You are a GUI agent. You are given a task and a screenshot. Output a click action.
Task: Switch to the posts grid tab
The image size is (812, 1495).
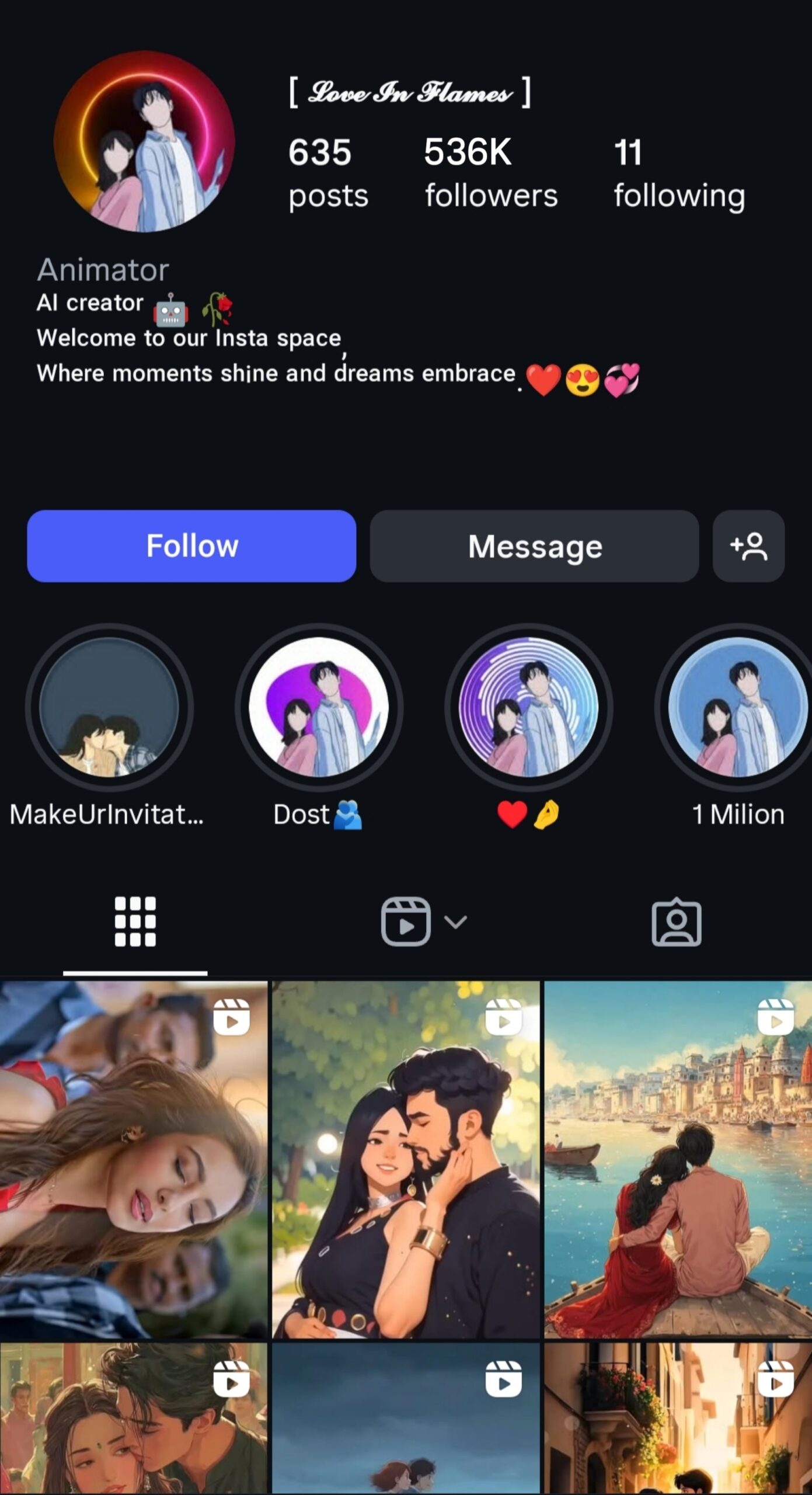[x=135, y=922]
